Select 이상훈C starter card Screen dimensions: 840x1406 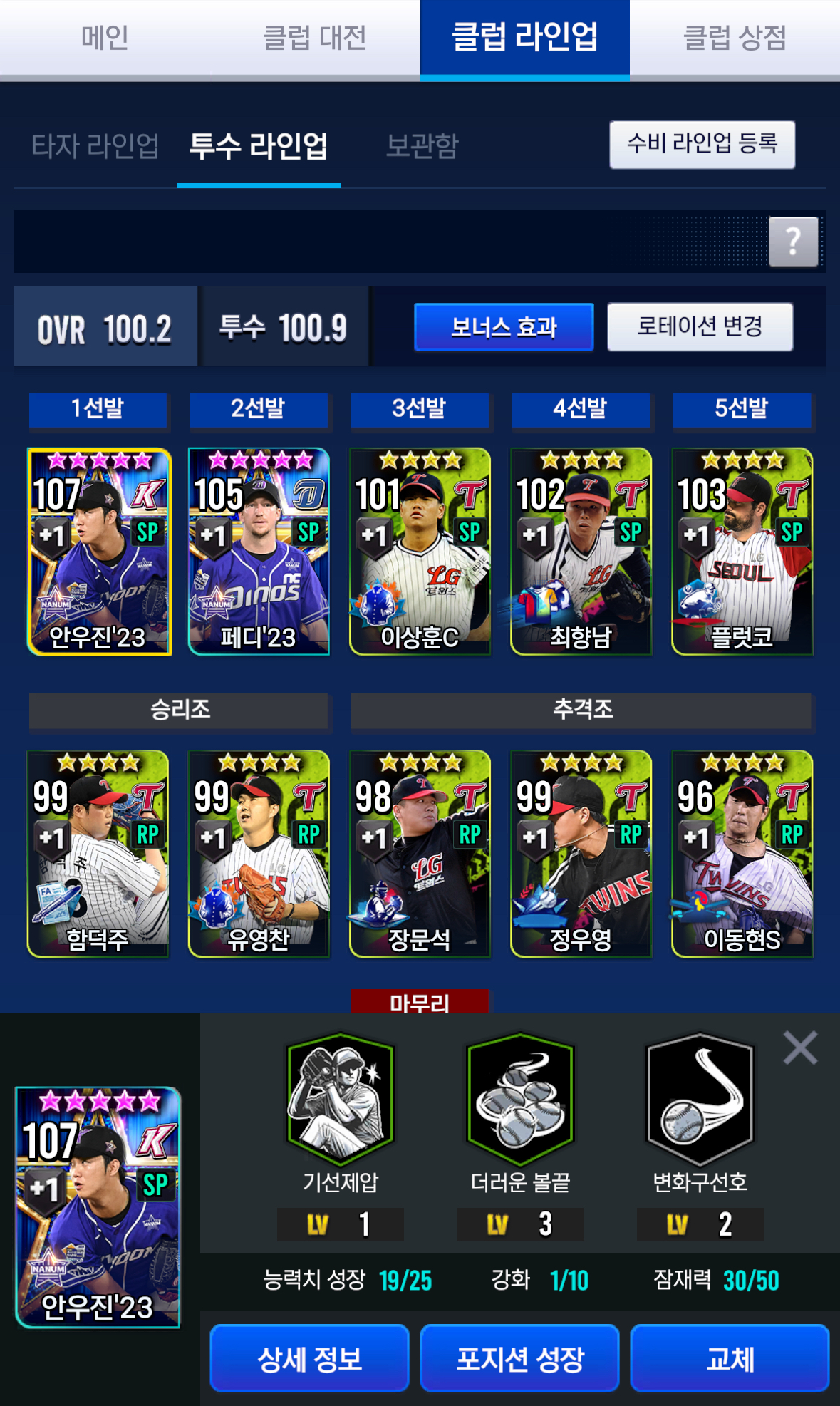[x=420, y=551]
